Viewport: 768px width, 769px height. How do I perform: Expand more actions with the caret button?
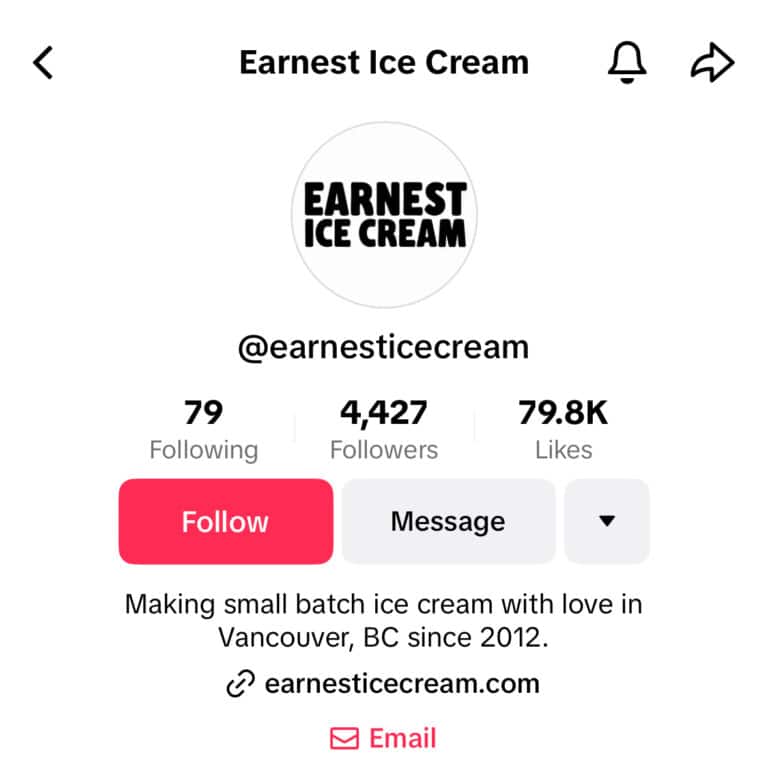point(607,521)
